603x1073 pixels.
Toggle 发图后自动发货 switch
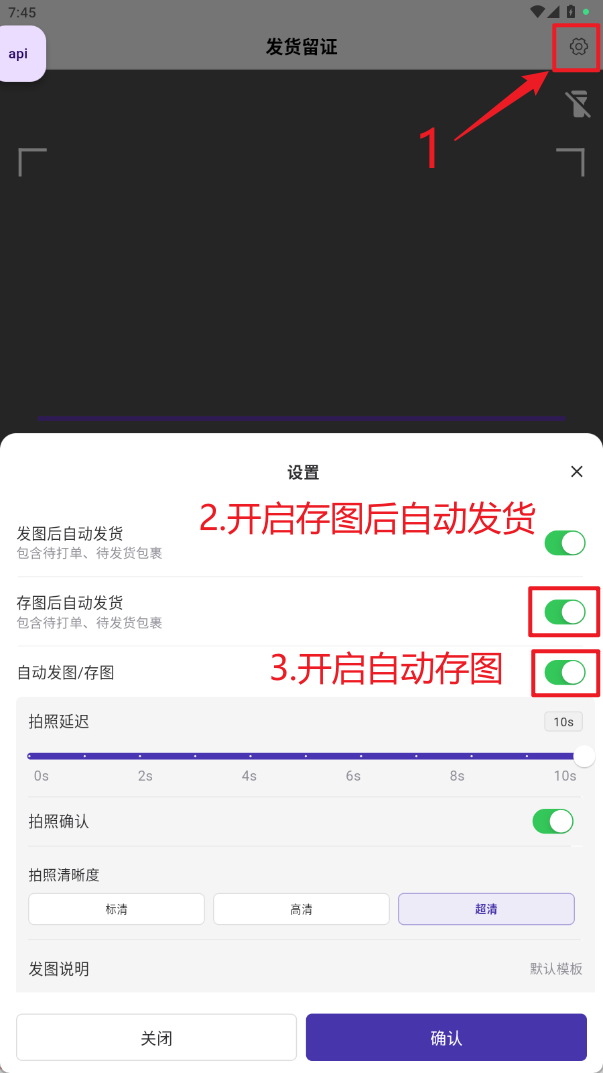pyautogui.click(x=565, y=543)
